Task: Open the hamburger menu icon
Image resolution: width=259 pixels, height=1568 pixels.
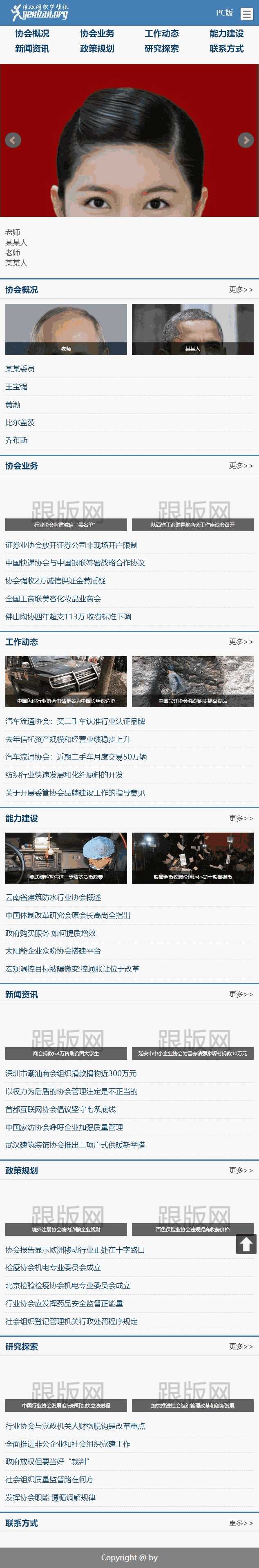Action: tap(246, 14)
